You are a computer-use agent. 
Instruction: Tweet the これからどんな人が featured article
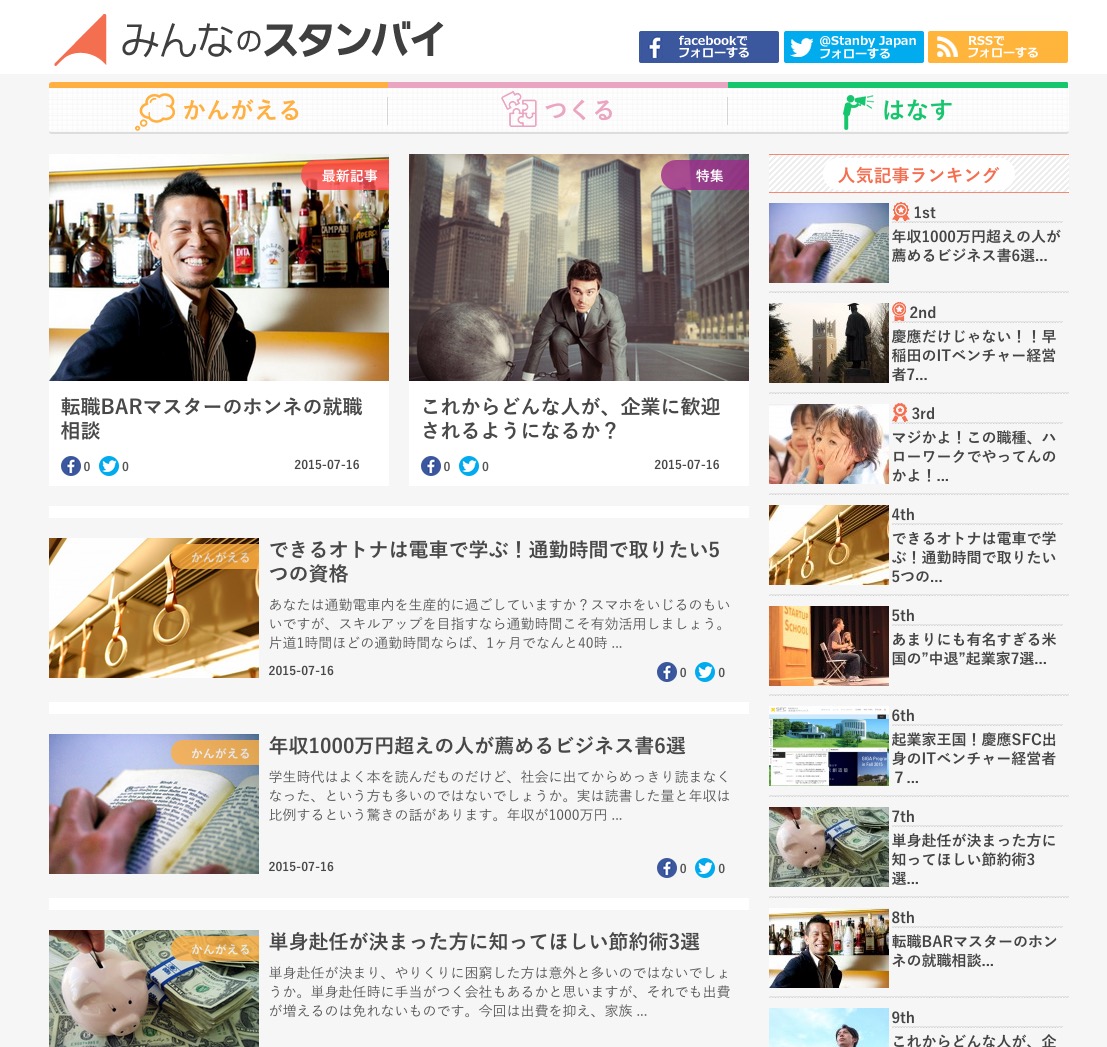coord(468,466)
